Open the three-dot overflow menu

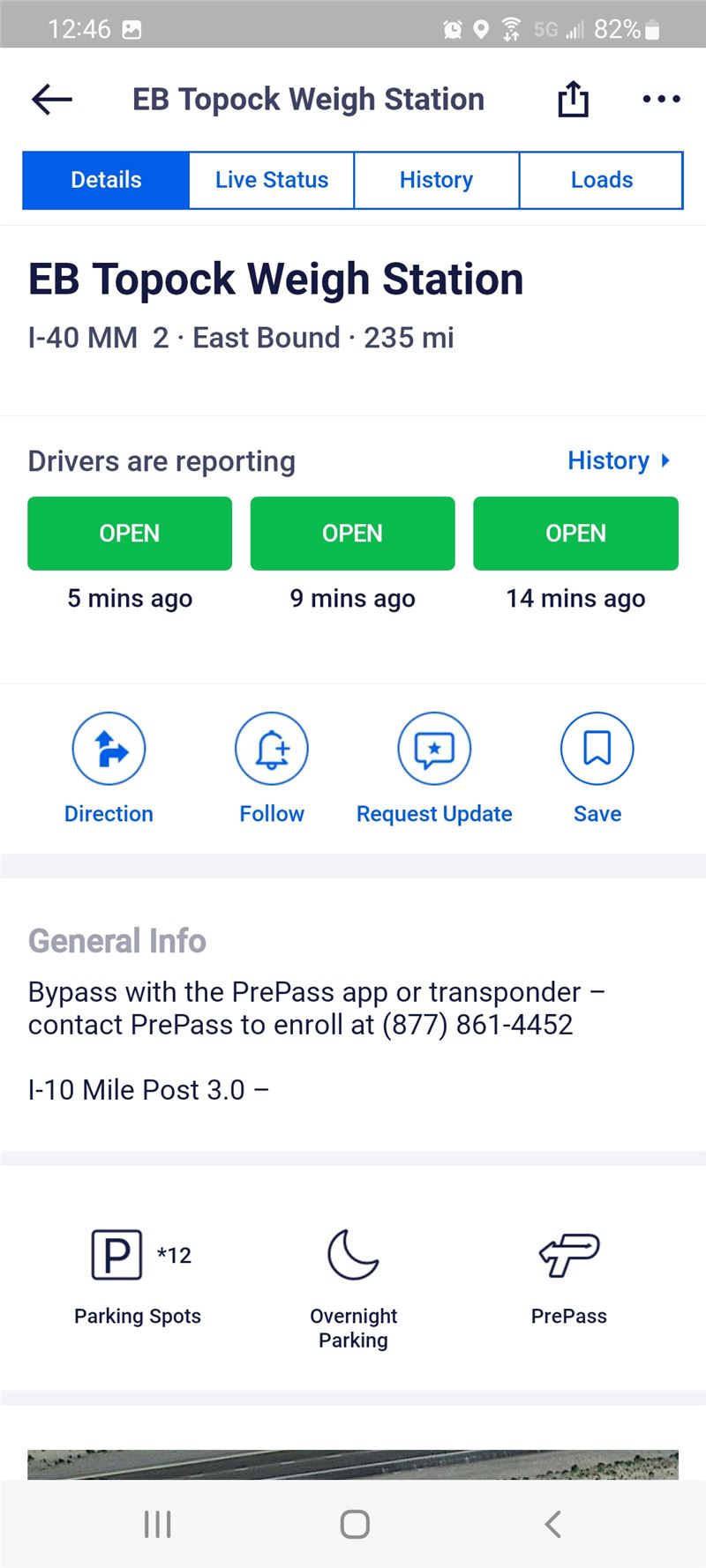click(x=661, y=99)
